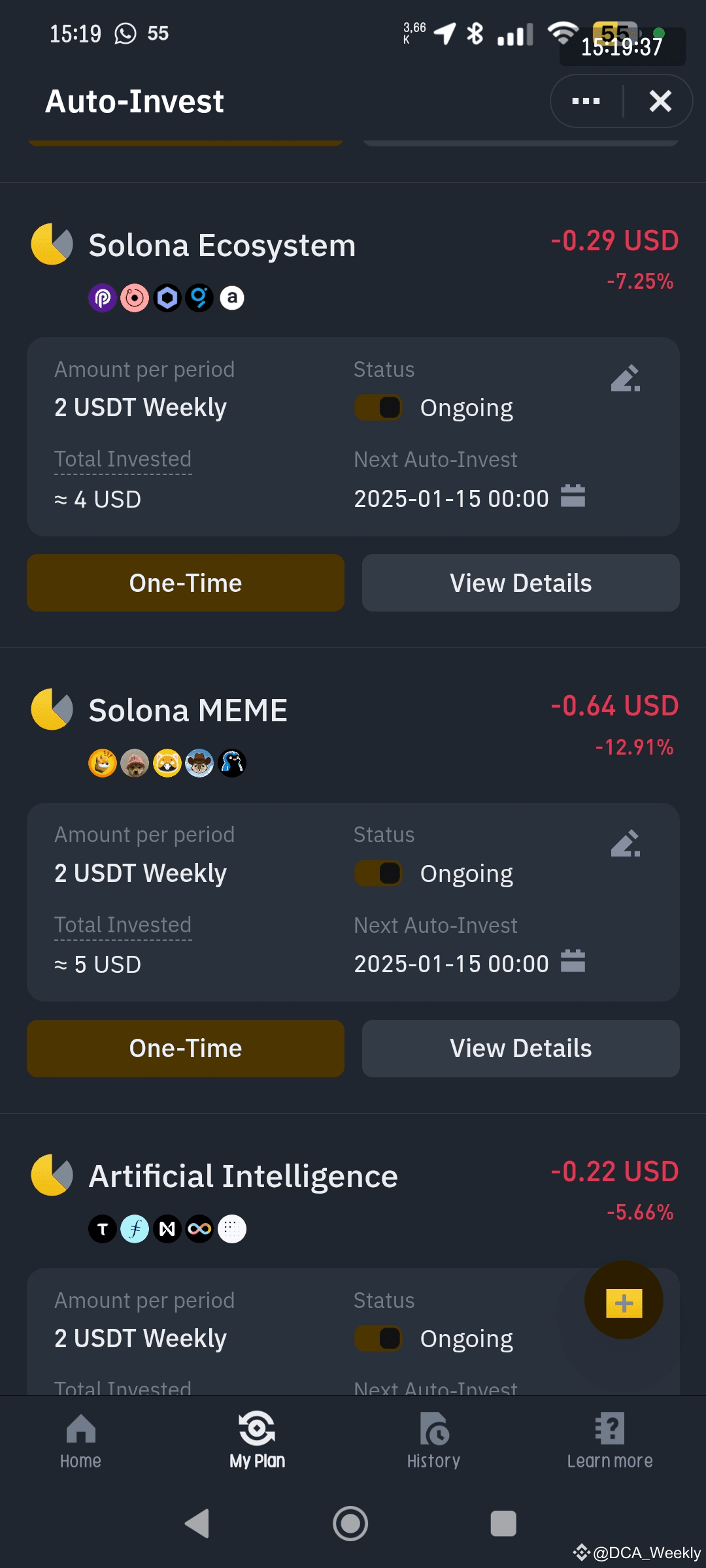Close the Auto-Invest mini program
This screenshot has width=706, height=1568.
pos(660,101)
